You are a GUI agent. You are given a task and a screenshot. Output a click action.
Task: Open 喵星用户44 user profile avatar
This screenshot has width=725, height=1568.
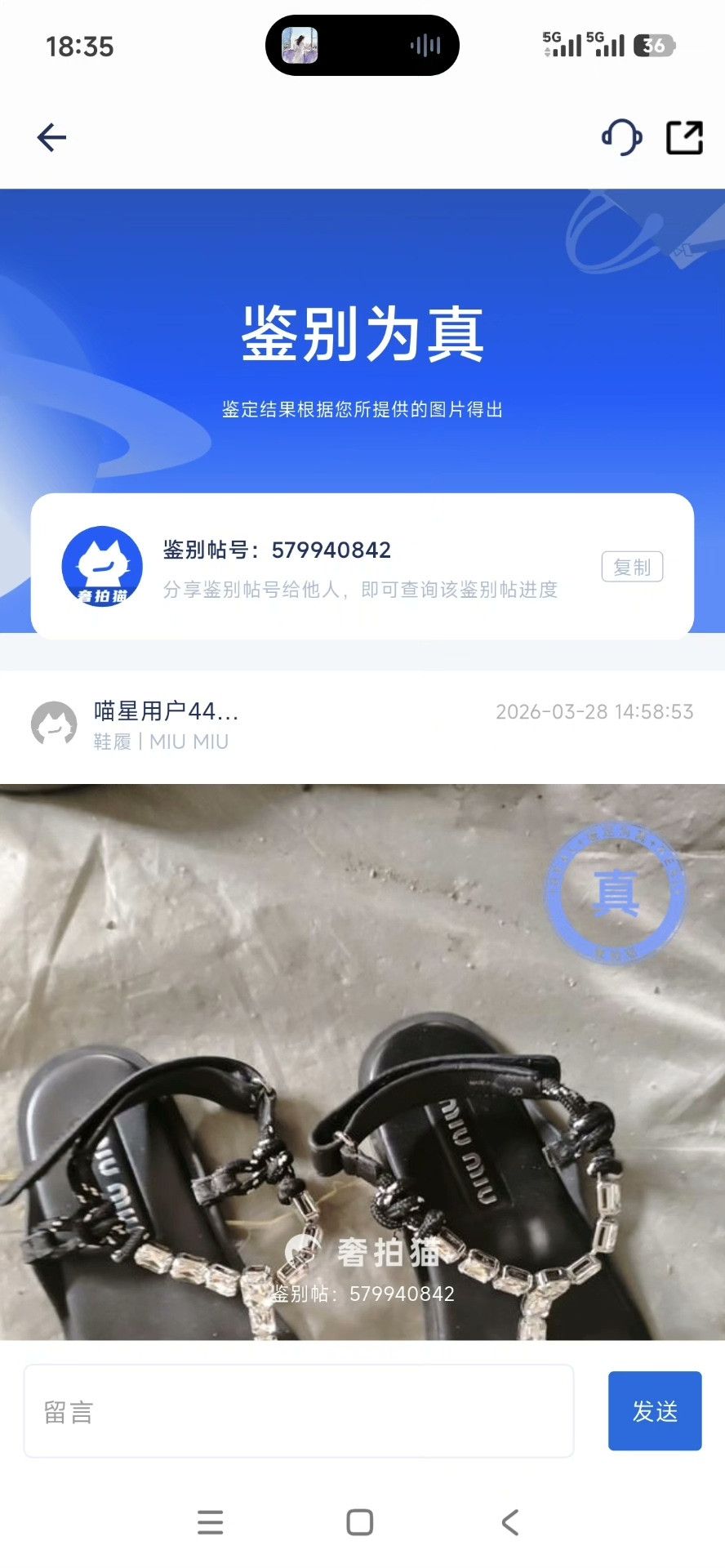(54, 724)
